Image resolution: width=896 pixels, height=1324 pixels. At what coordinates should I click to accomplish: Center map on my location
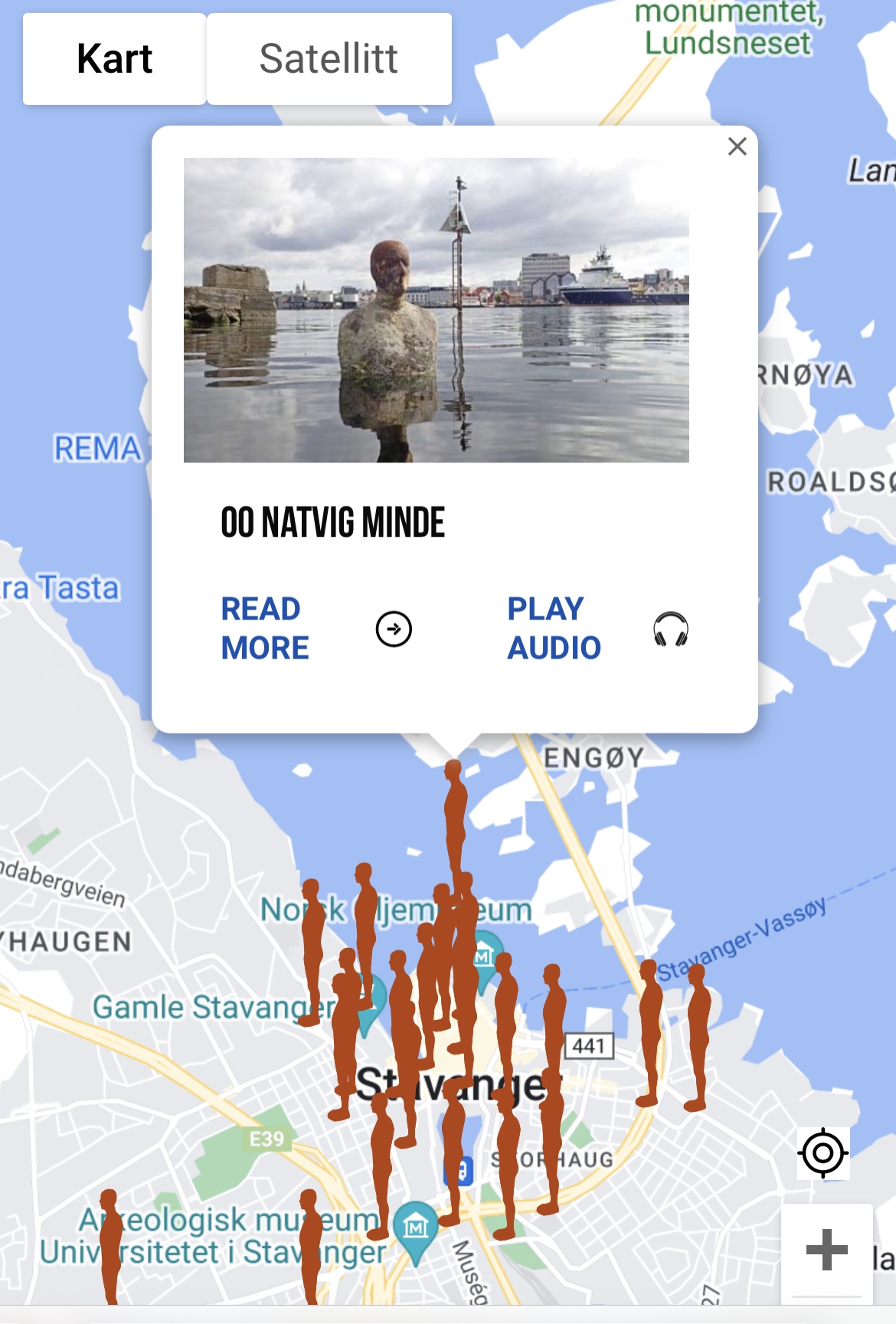coord(823,1152)
